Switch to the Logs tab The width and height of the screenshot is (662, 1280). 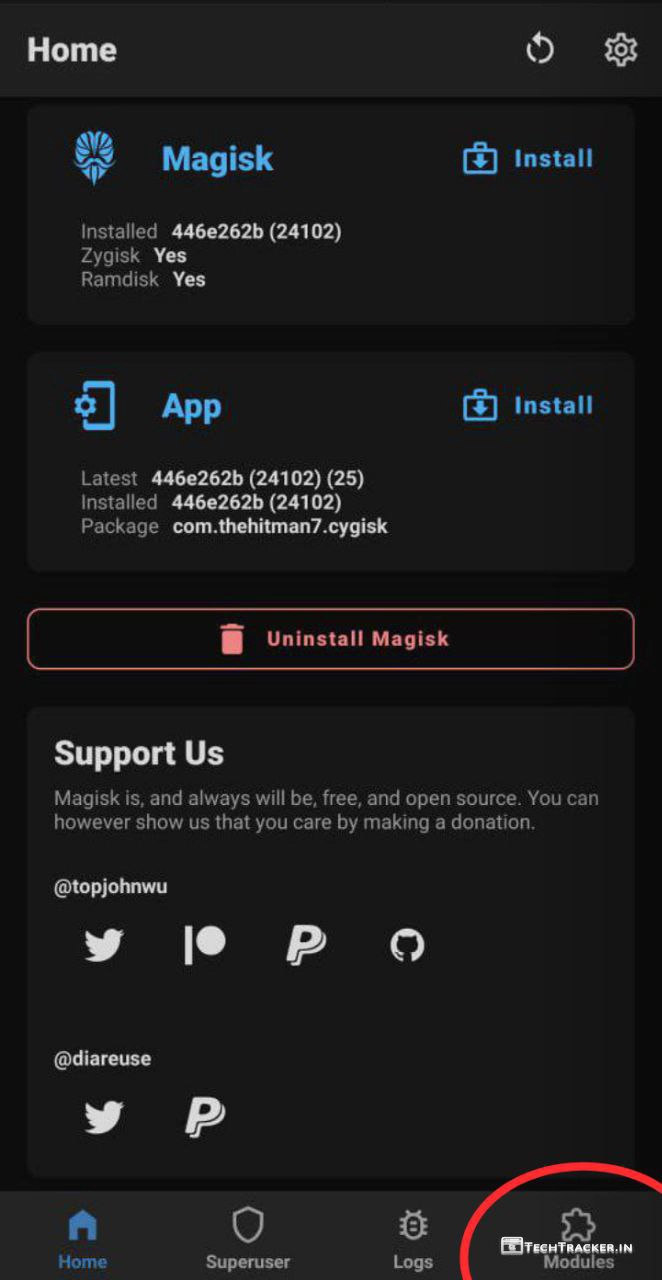coord(412,1238)
